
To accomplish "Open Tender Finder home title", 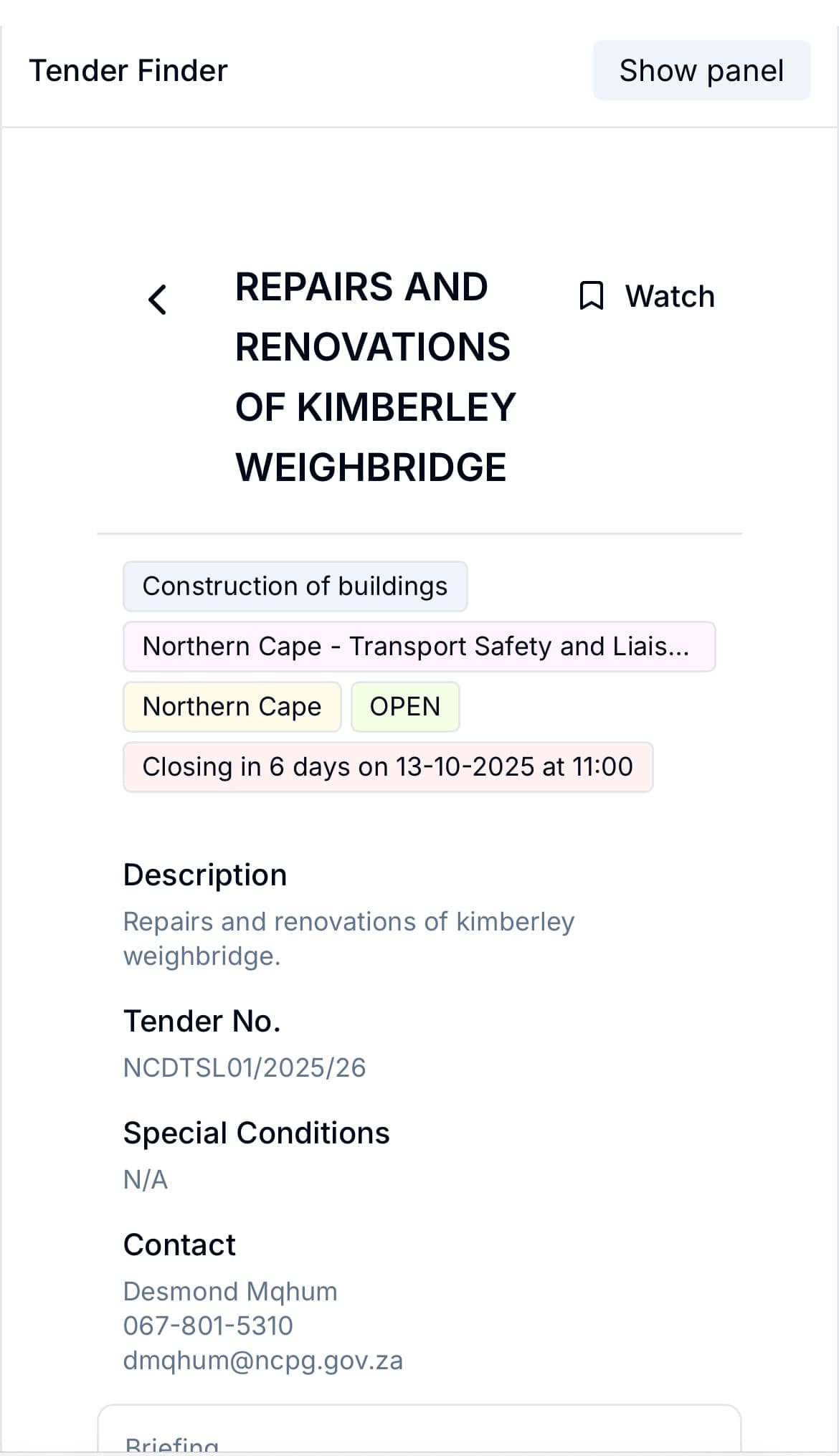I will 128,71.
